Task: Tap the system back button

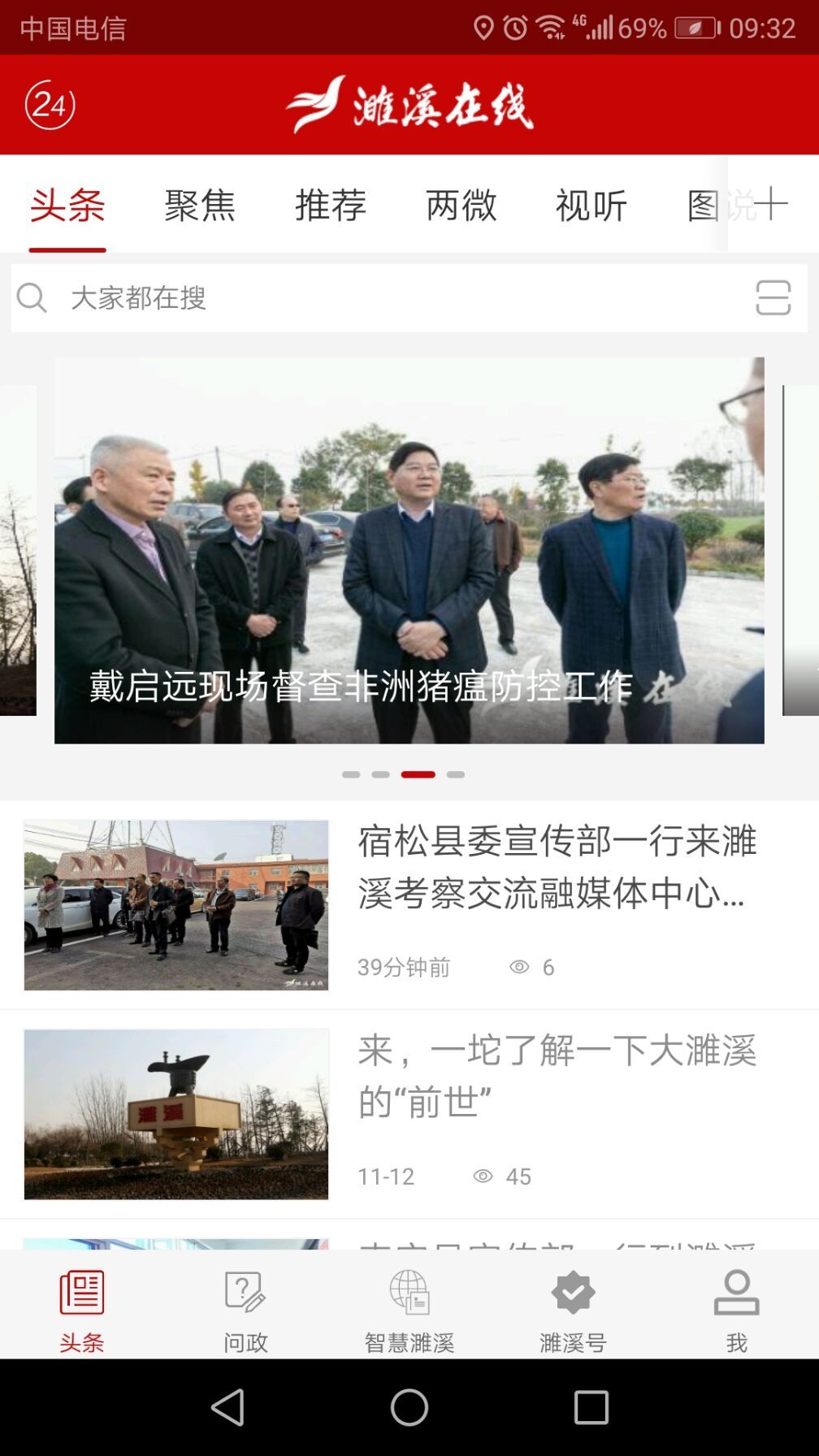Action: (x=227, y=1407)
